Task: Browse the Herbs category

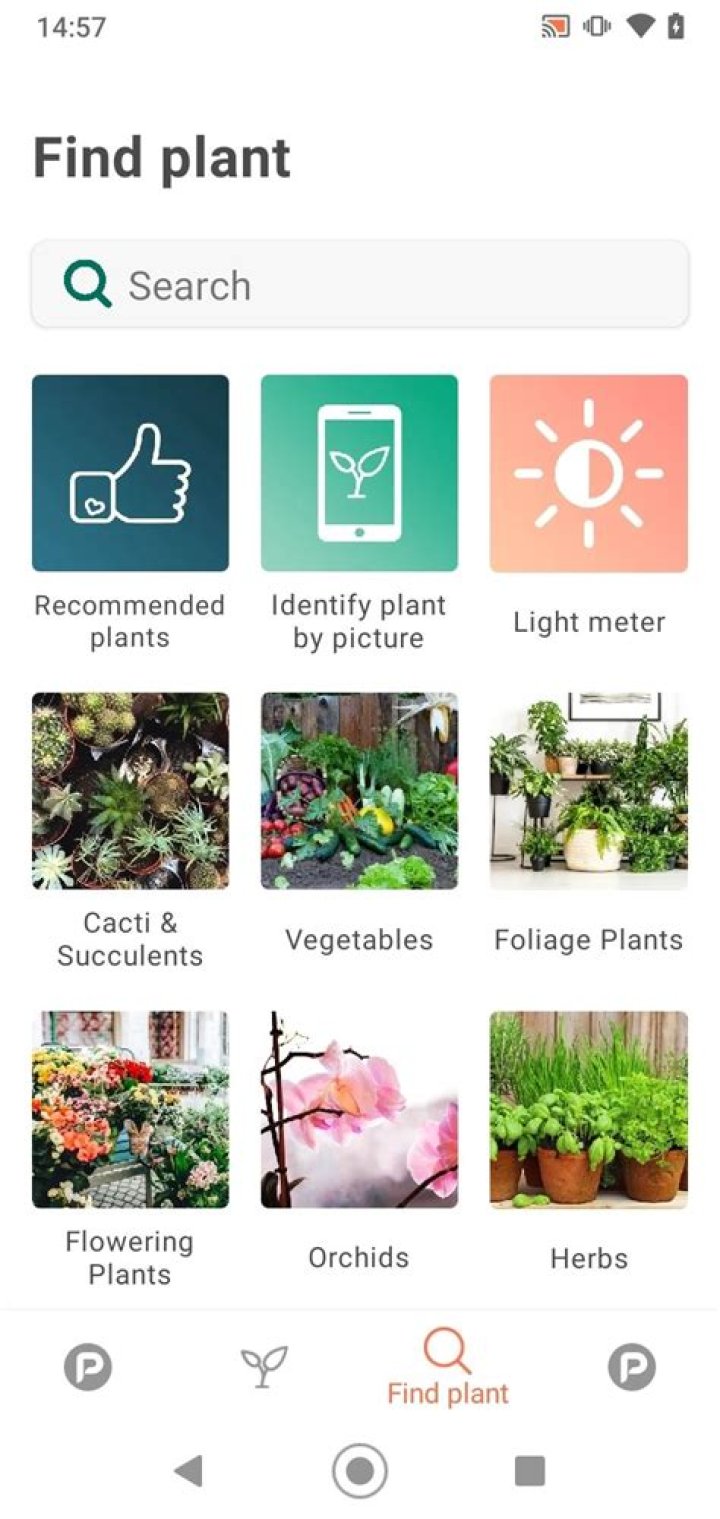Action: 588,1109
